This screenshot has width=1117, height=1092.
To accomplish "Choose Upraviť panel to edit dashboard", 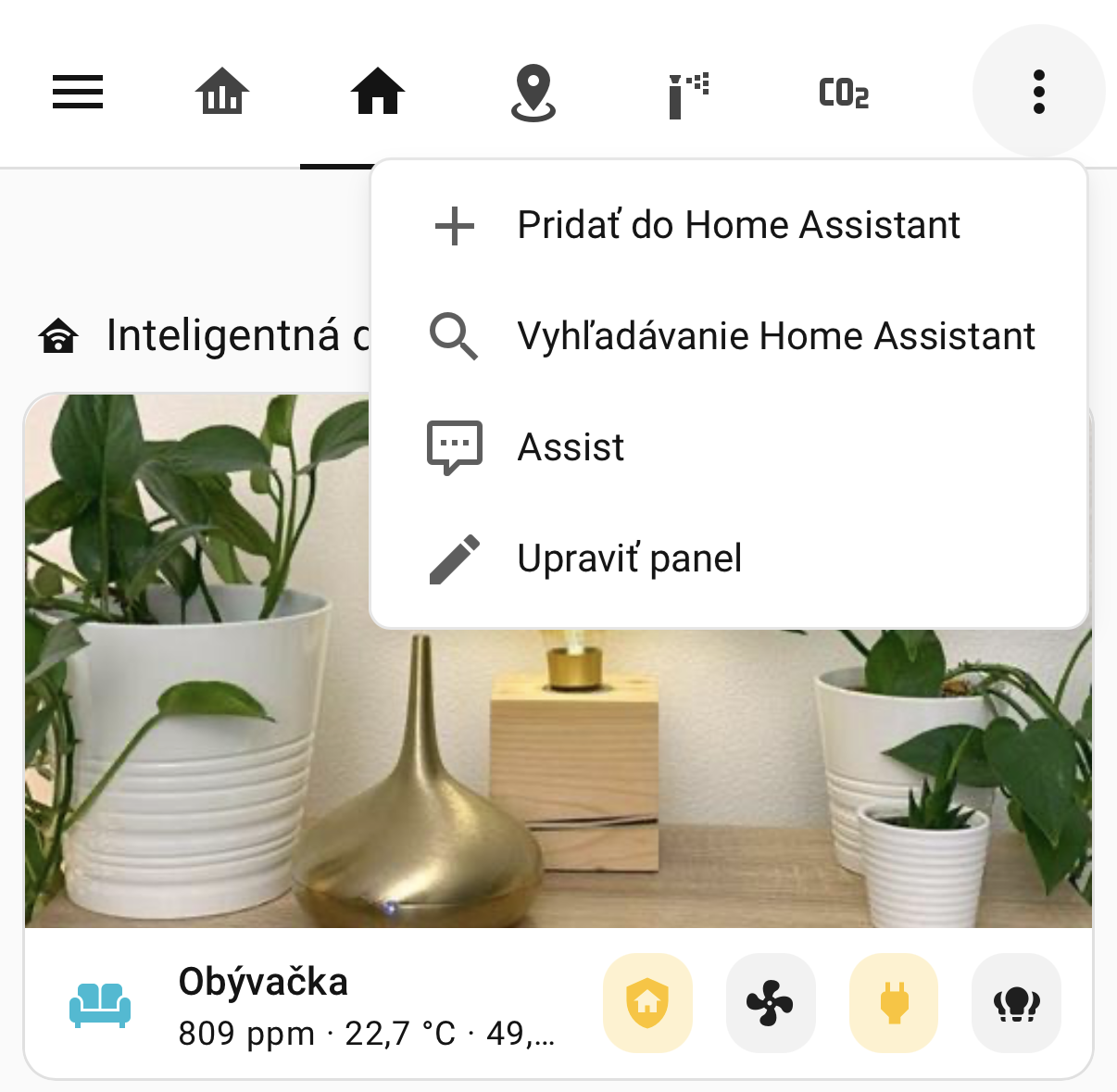I will [x=629, y=559].
